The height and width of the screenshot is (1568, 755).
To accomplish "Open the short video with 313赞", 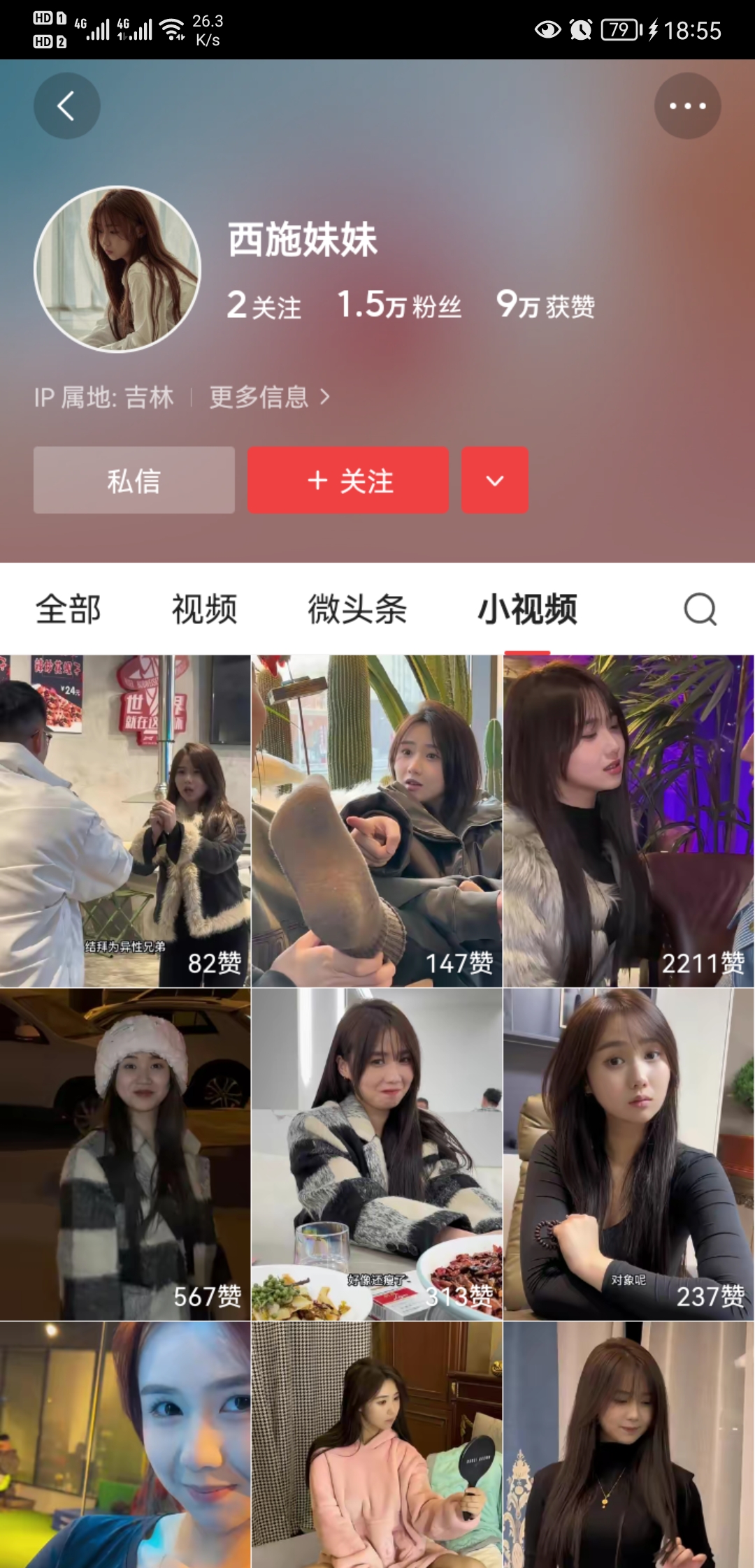I will pyautogui.click(x=377, y=1154).
